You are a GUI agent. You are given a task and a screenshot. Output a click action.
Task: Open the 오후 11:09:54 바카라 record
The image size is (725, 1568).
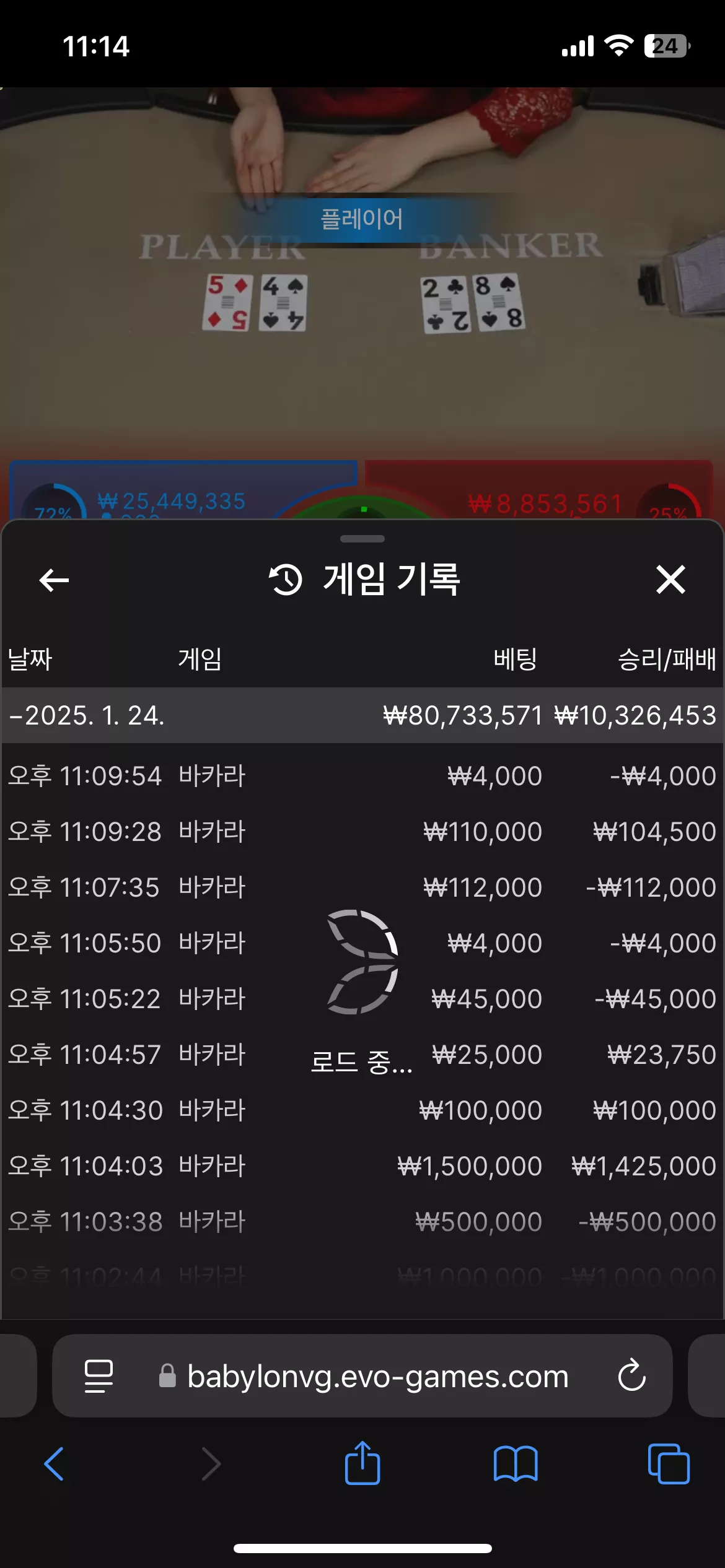coord(362,776)
